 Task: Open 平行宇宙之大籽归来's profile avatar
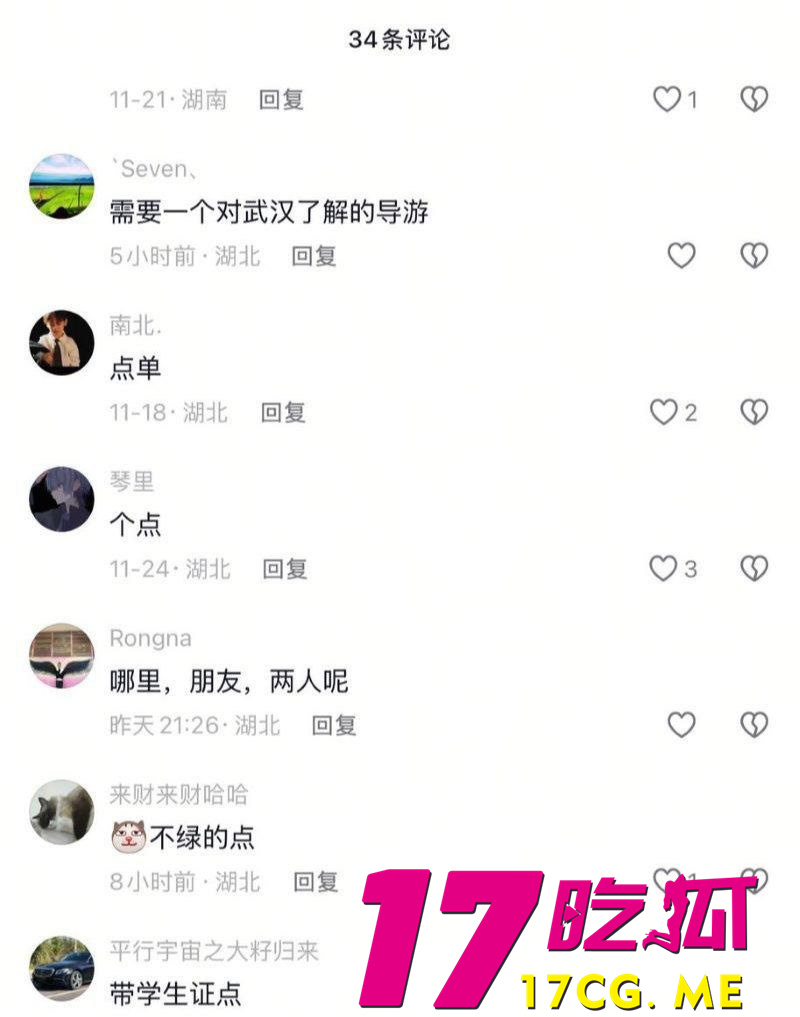[62, 967]
